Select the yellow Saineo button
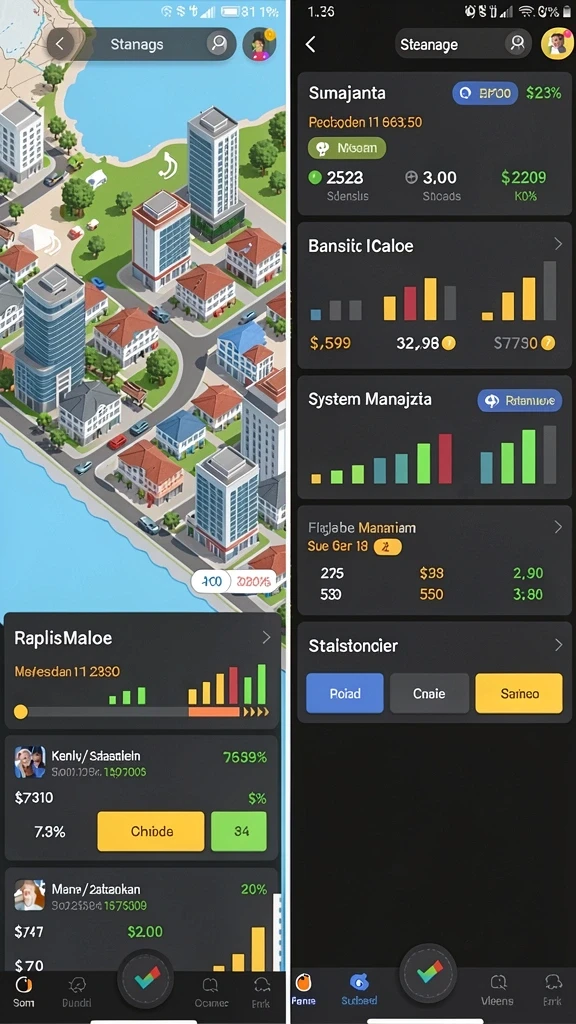This screenshot has height=1024, width=576. (519, 693)
